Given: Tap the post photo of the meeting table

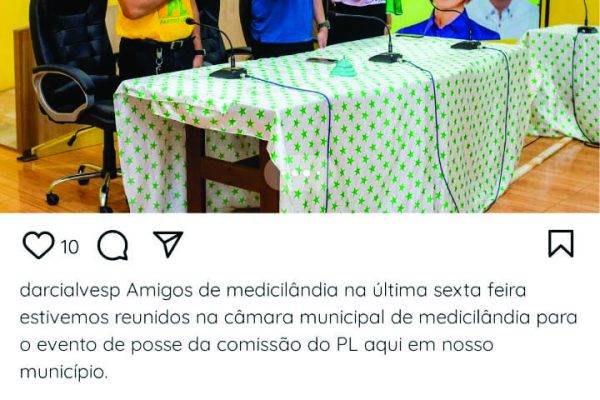Looking at the screenshot, I should tap(300, 110).
